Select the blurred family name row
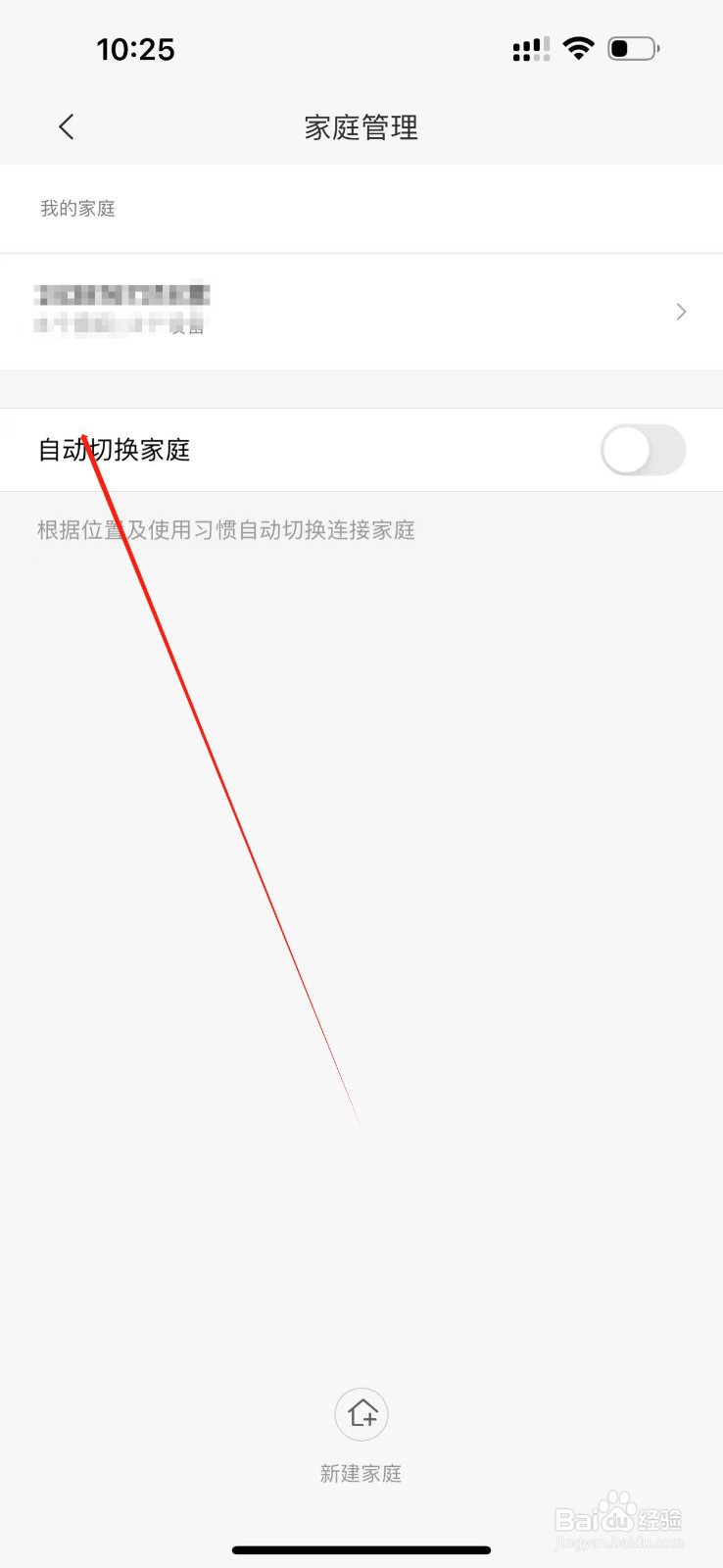The height and width of the screenshot is (1568, 723). (294, 311)
